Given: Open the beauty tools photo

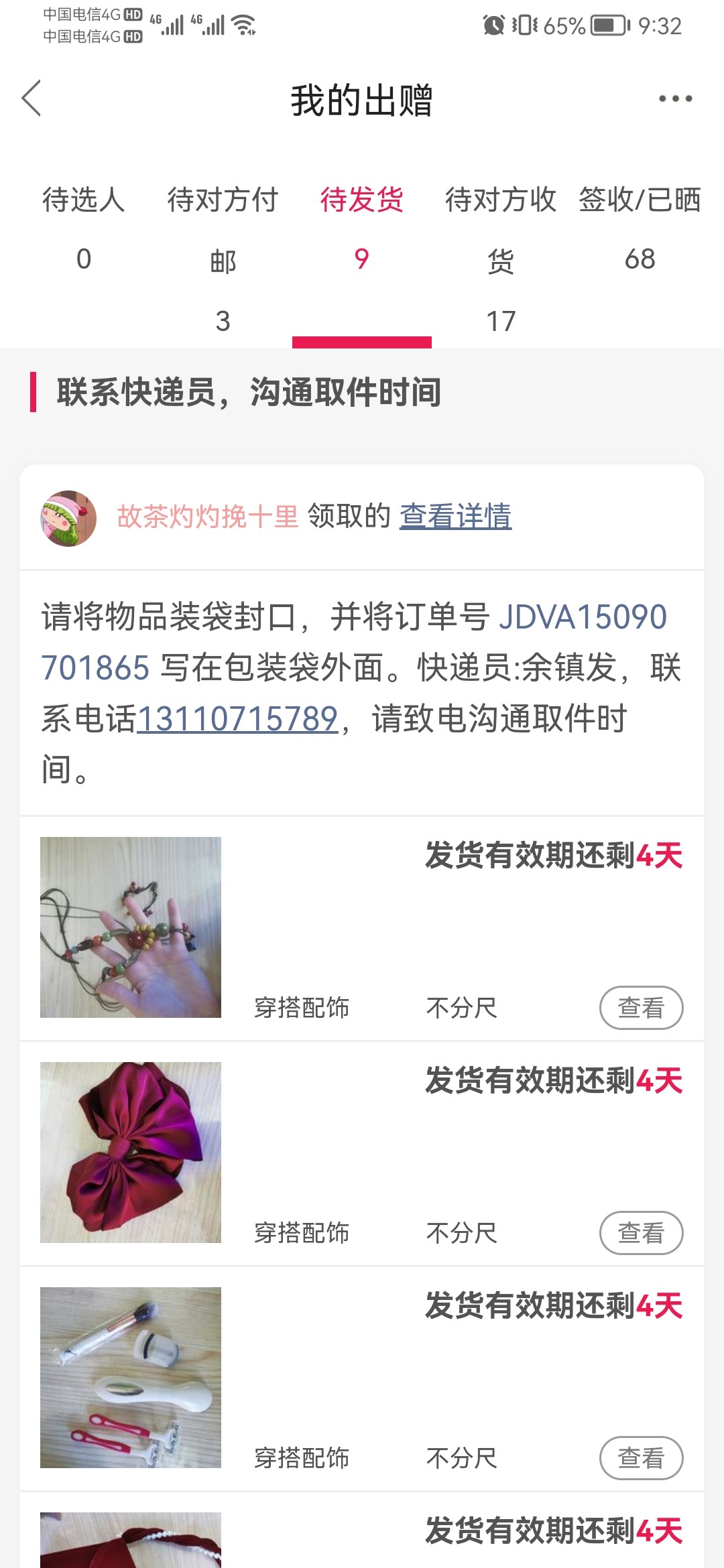Looking at the screenshot, I should (131, 1378).
